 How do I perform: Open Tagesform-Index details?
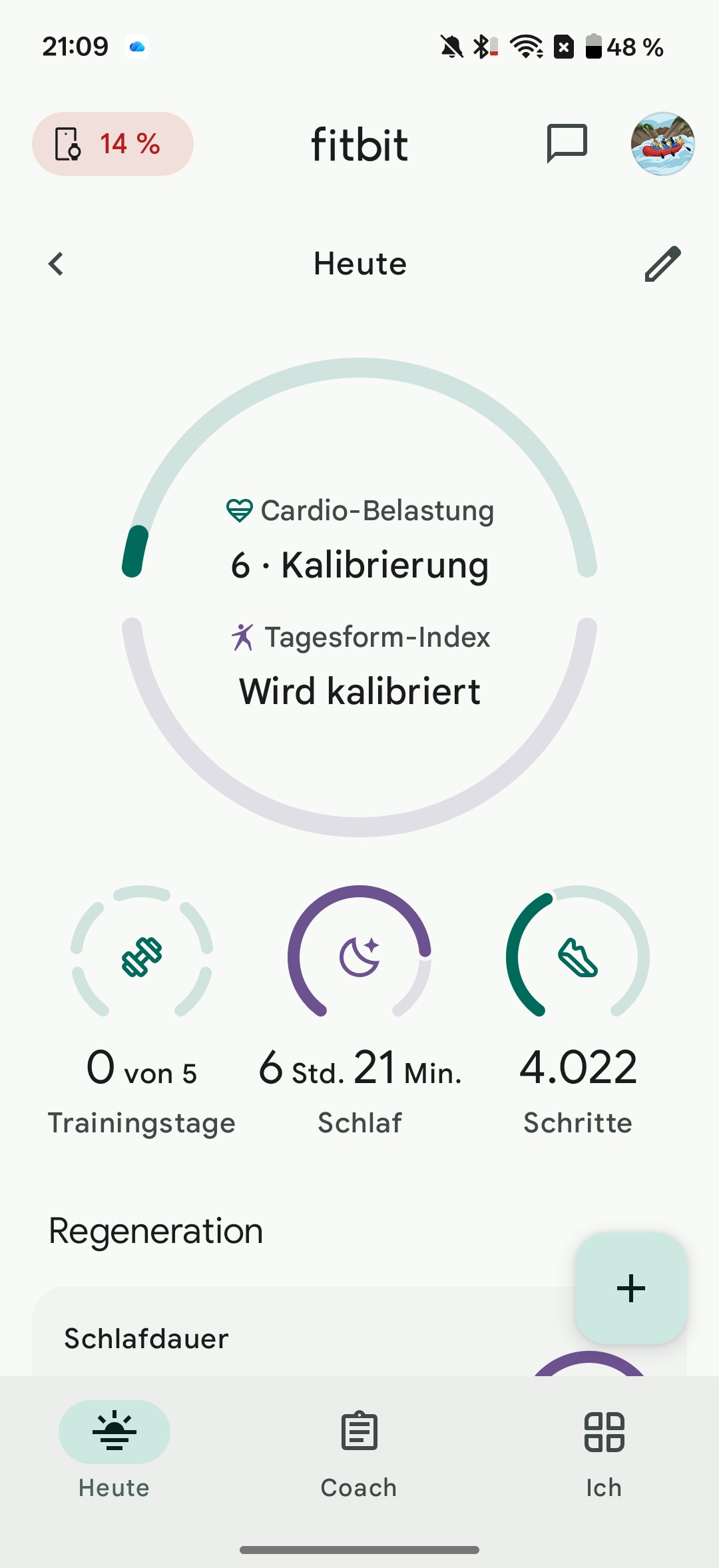[359, 666]
